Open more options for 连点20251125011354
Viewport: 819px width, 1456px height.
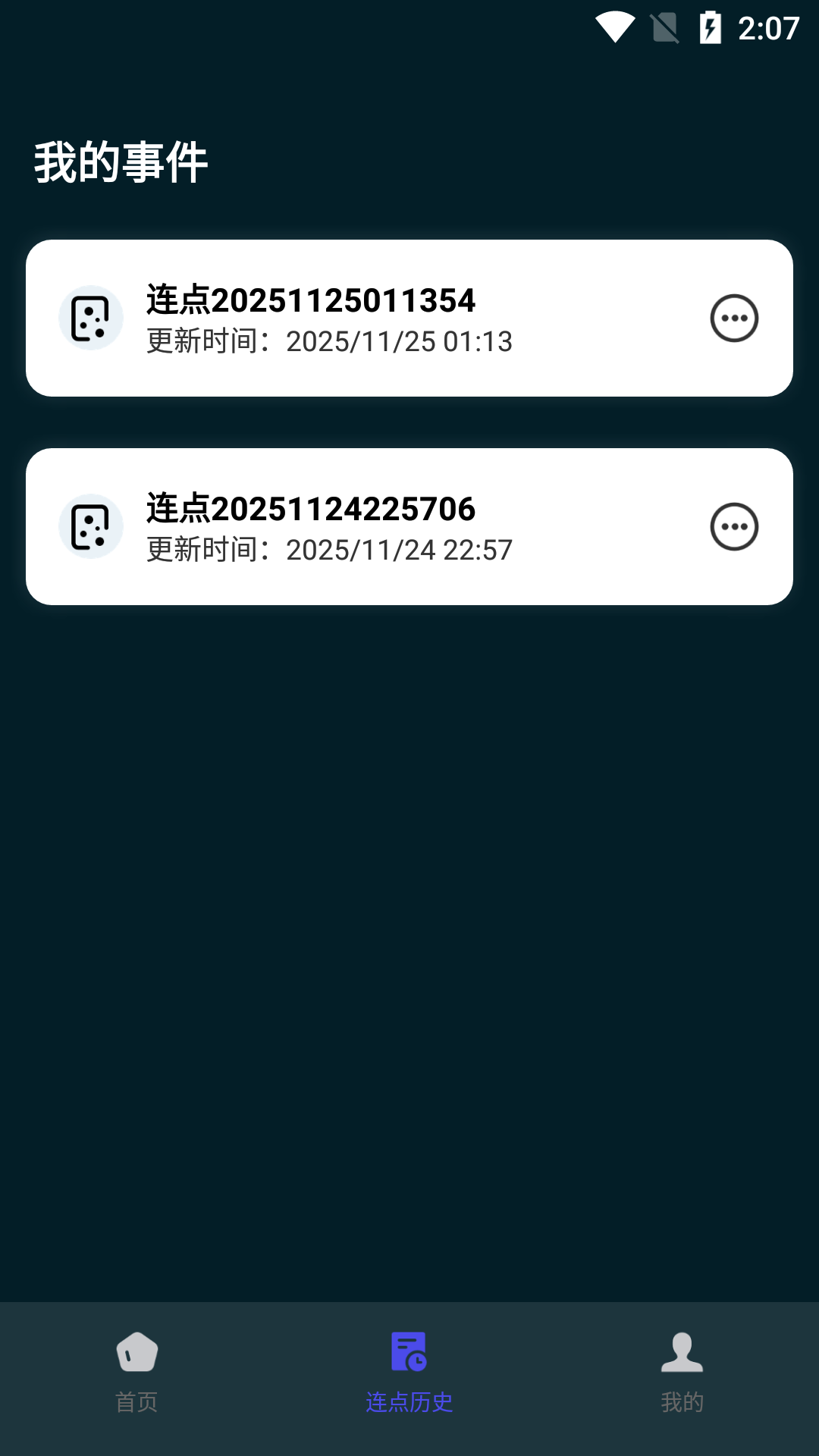click(x=734, y=318)
